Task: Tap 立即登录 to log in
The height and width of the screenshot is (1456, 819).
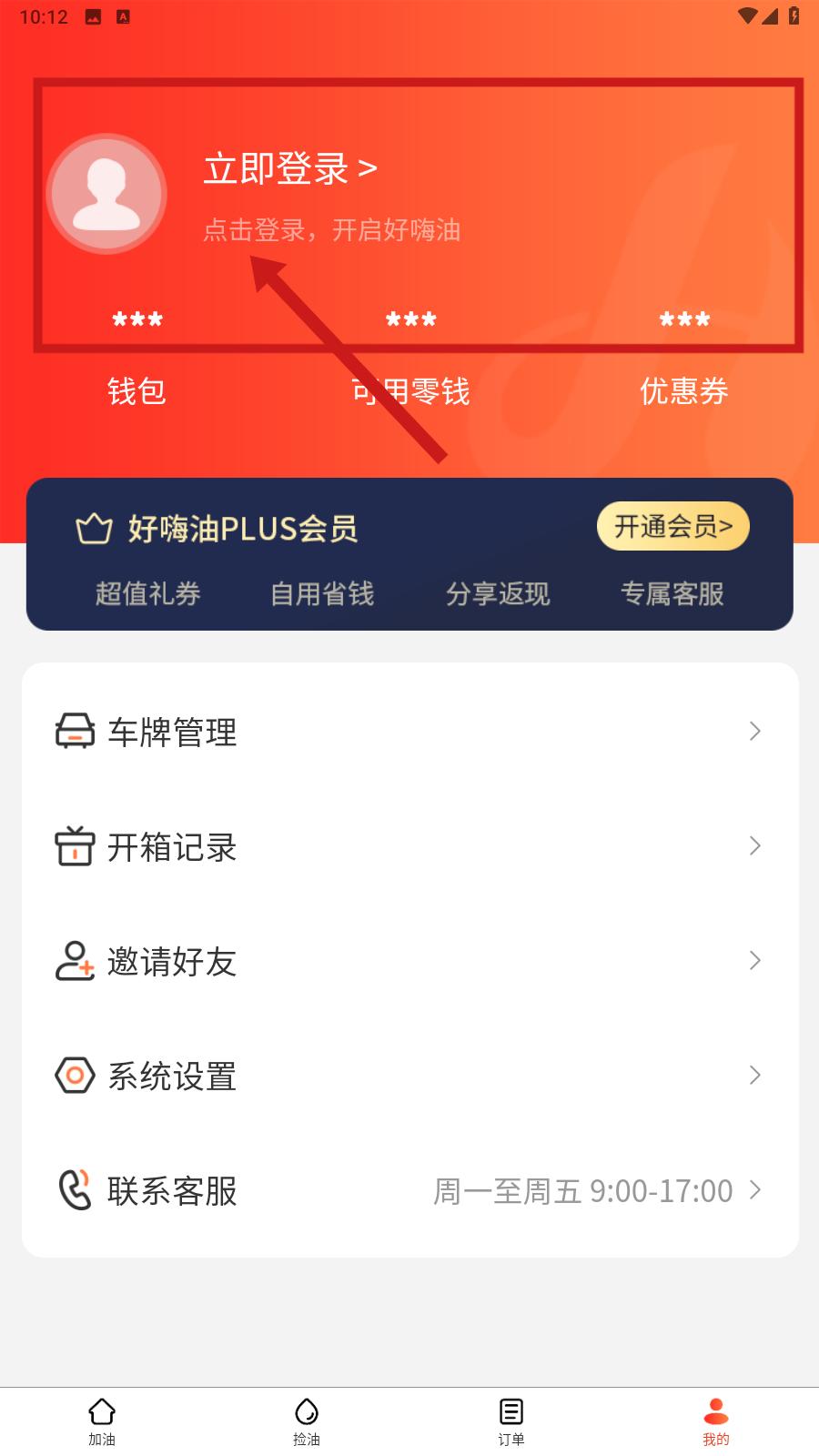Action: [289, 168]
